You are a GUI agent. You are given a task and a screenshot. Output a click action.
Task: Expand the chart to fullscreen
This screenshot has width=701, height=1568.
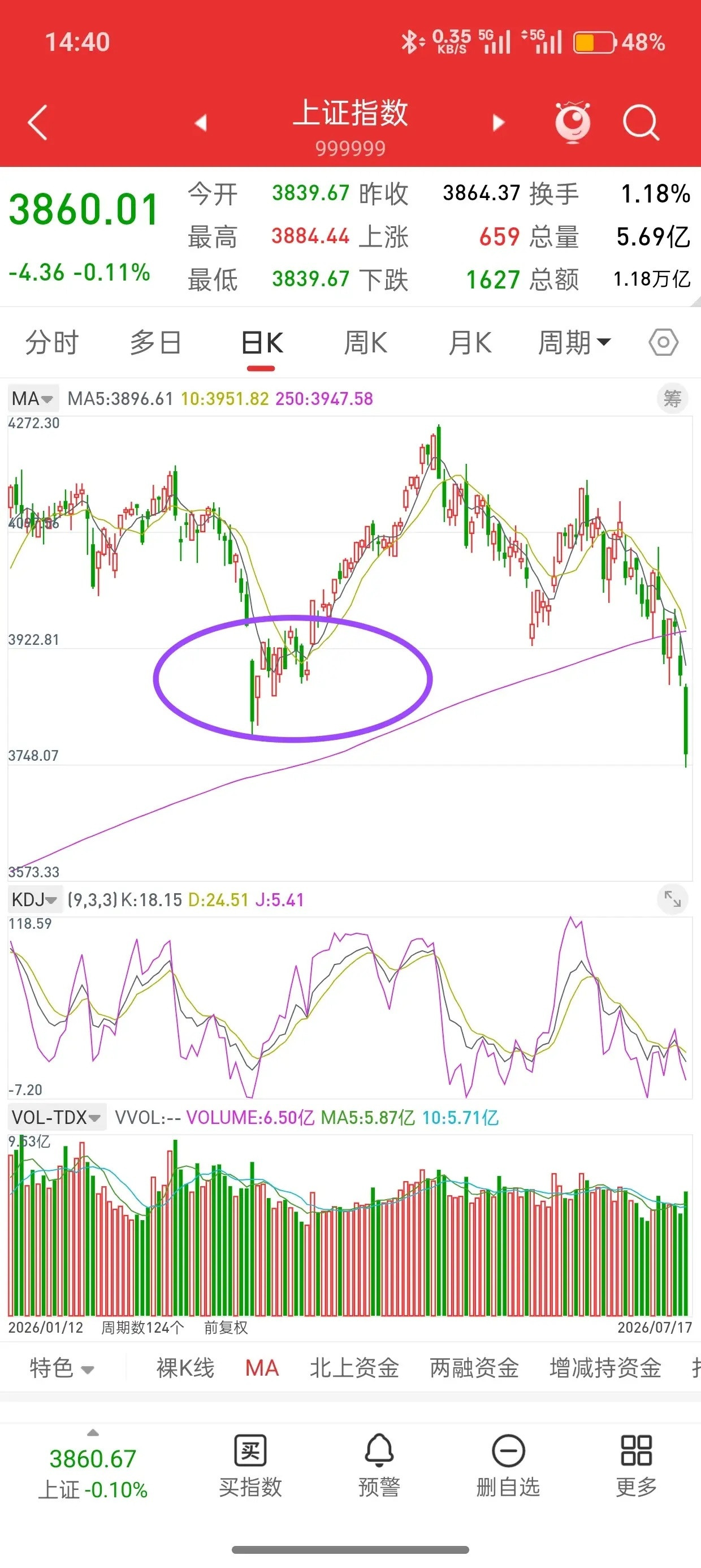[672, 899]
